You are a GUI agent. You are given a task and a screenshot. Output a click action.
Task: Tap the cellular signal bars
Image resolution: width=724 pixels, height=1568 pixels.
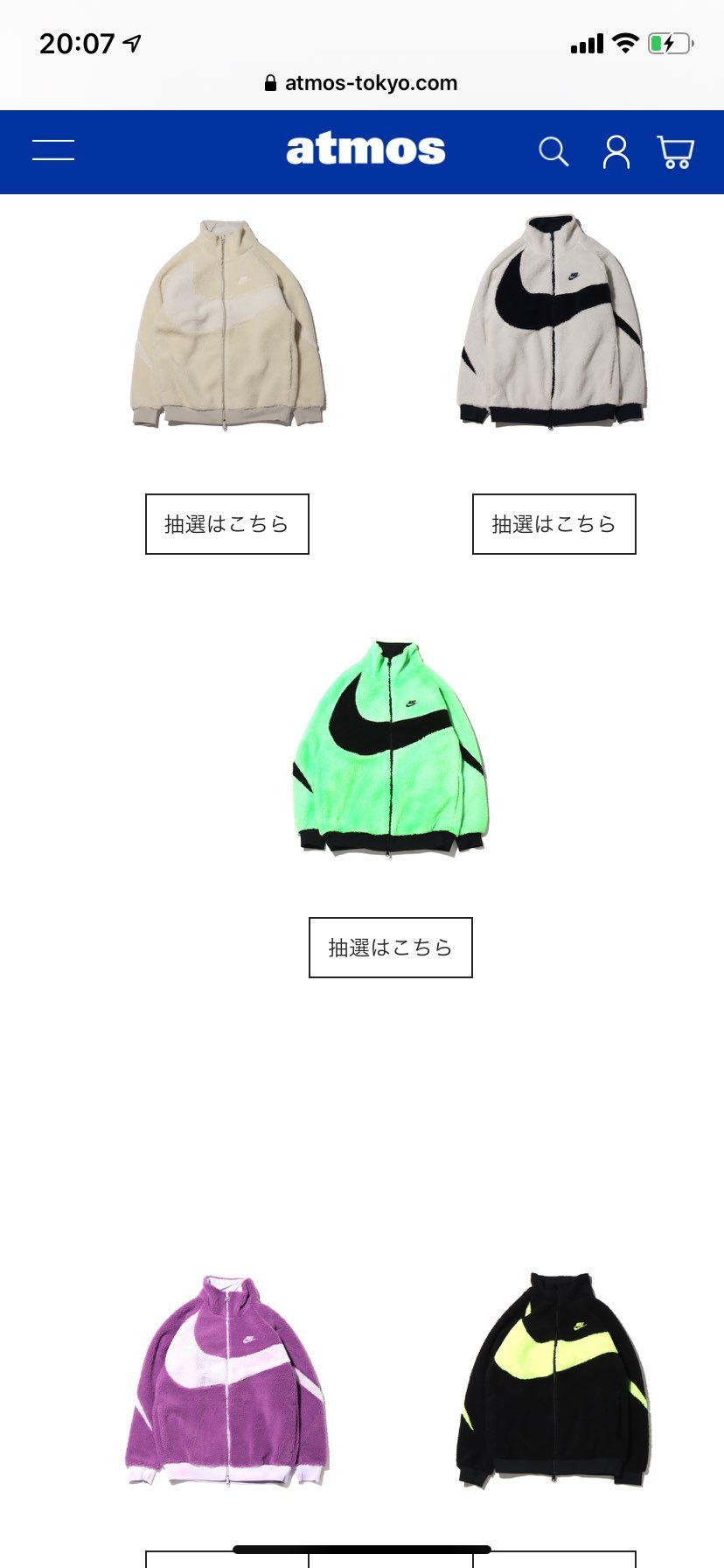click(590, 42)
